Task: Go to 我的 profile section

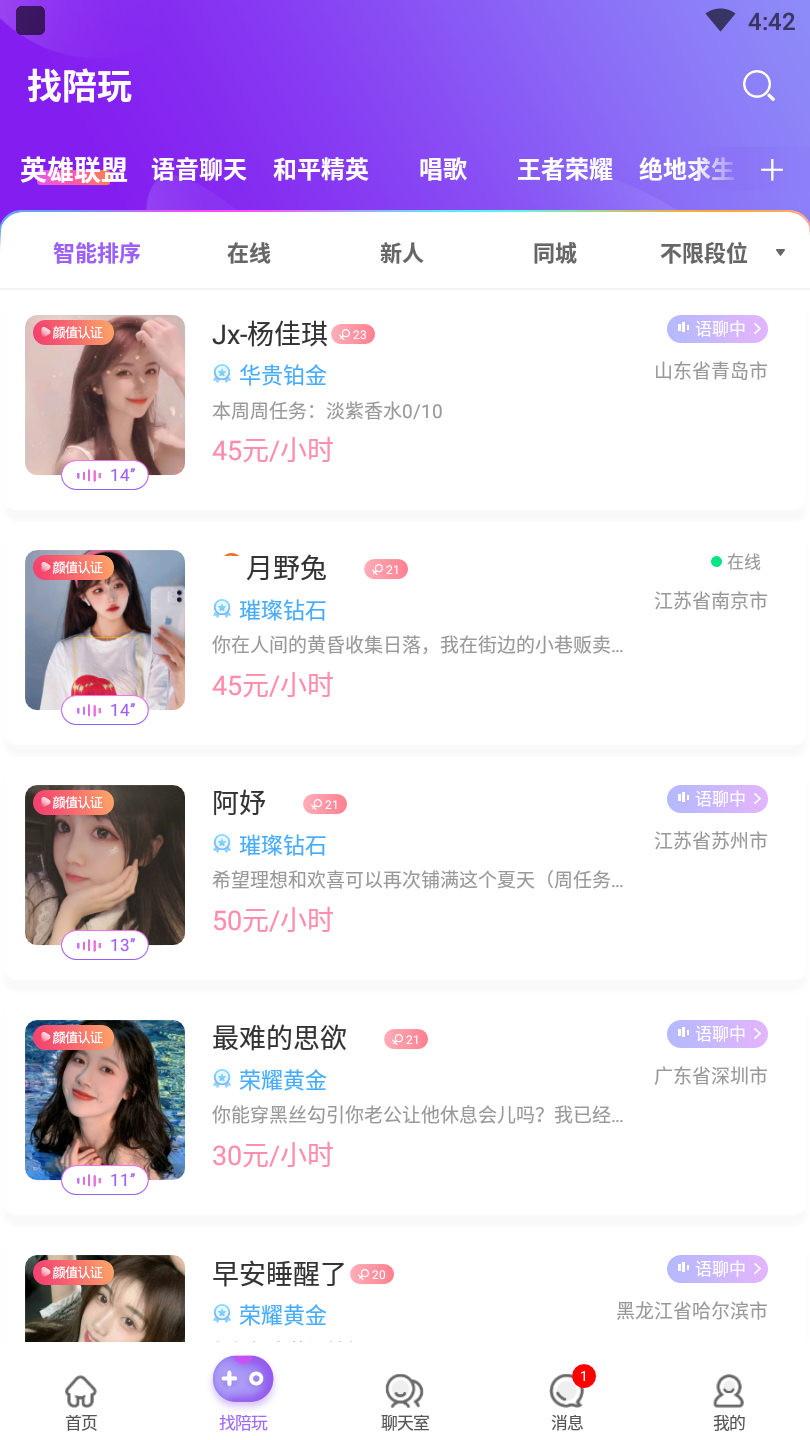Action: tap(728, 1397)
